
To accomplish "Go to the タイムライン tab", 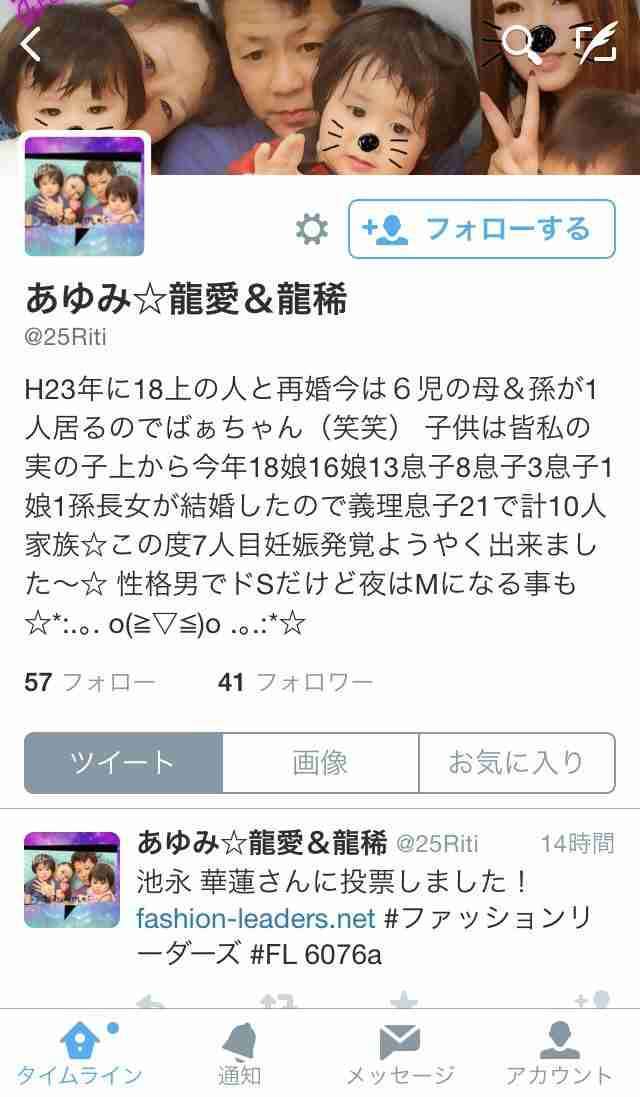I will (80, 1055).
